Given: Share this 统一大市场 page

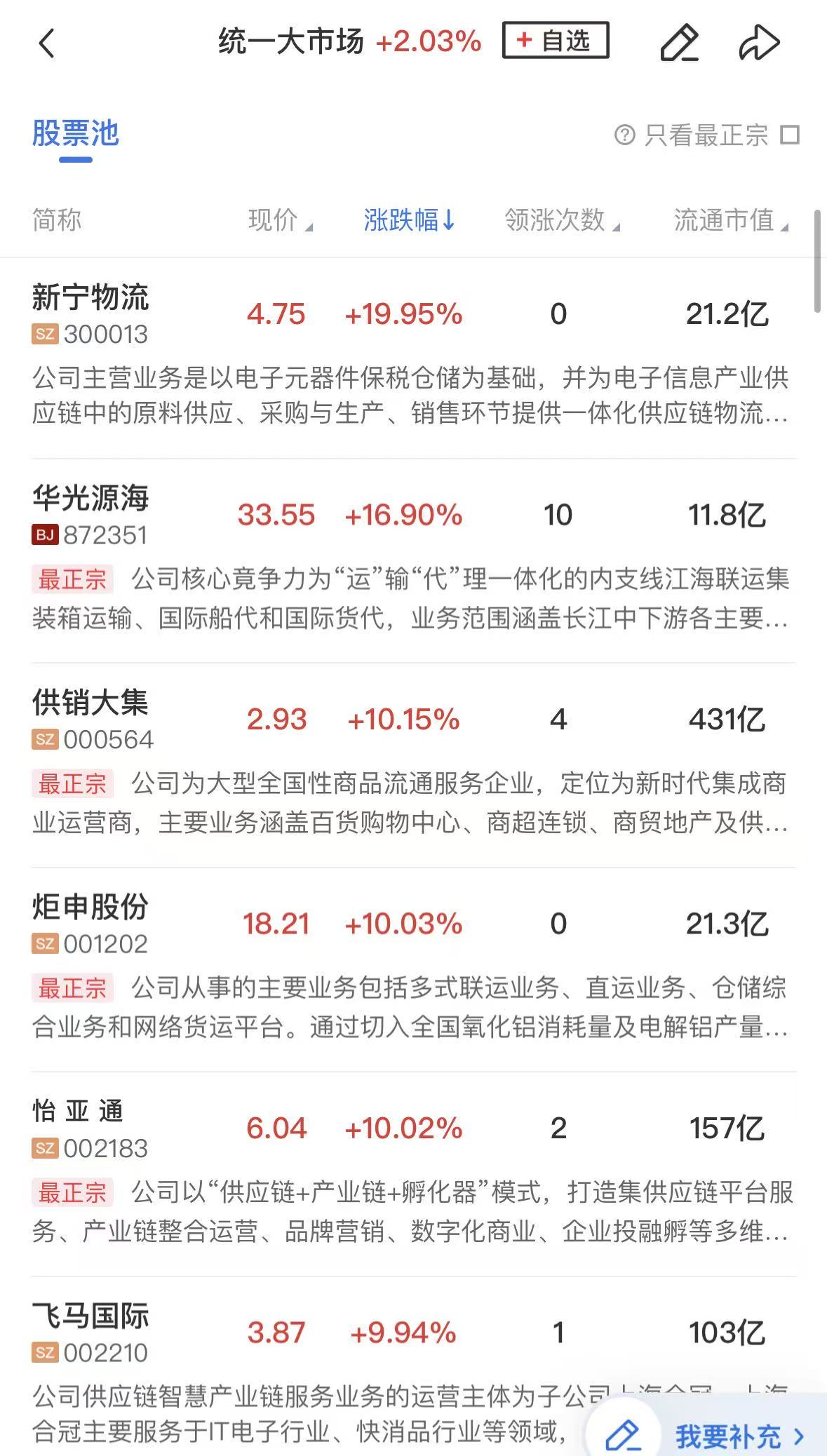Looking at the screenshot, I should click(759, 43).
